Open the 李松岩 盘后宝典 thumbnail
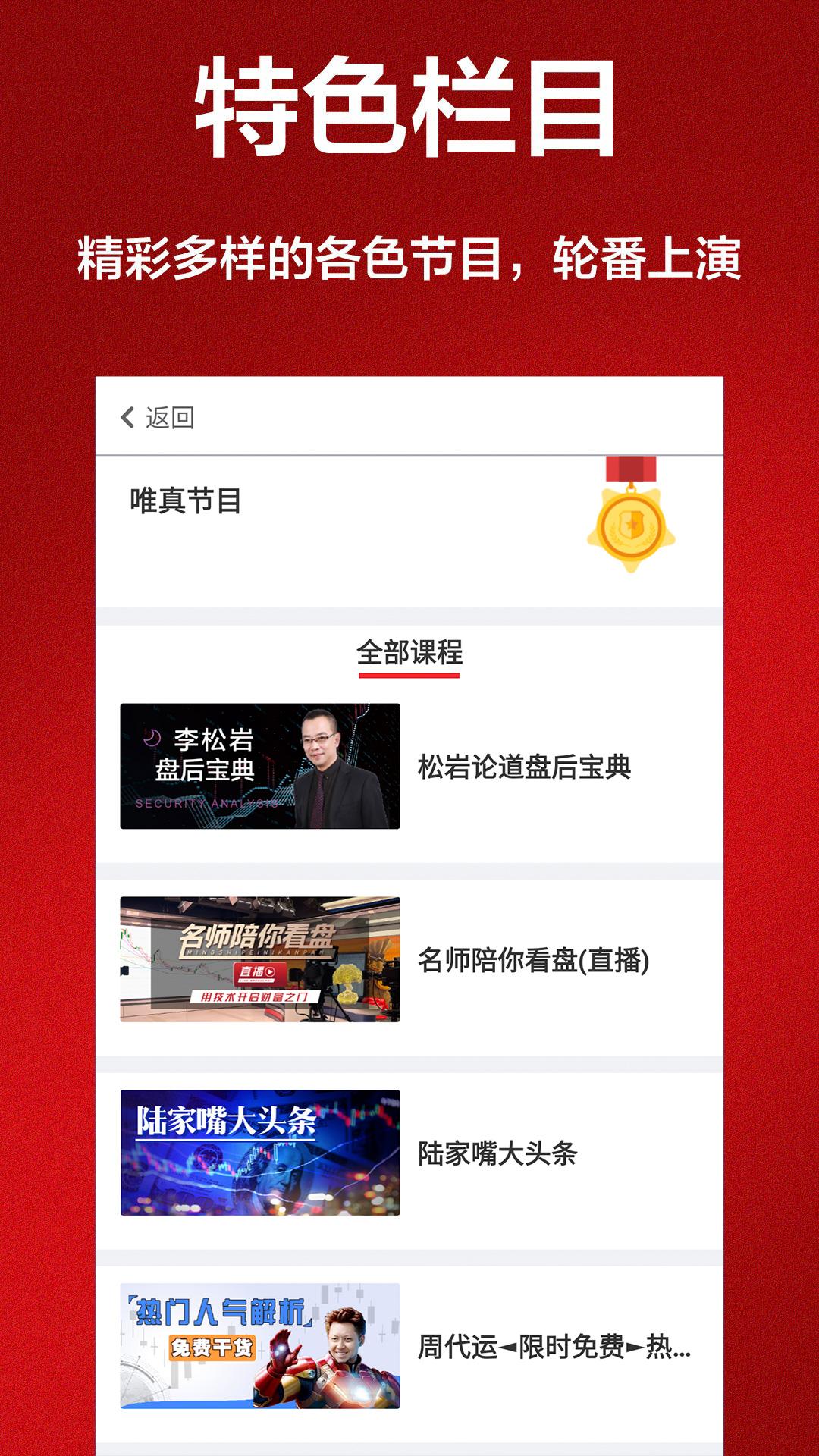 [x=261, y=767]
